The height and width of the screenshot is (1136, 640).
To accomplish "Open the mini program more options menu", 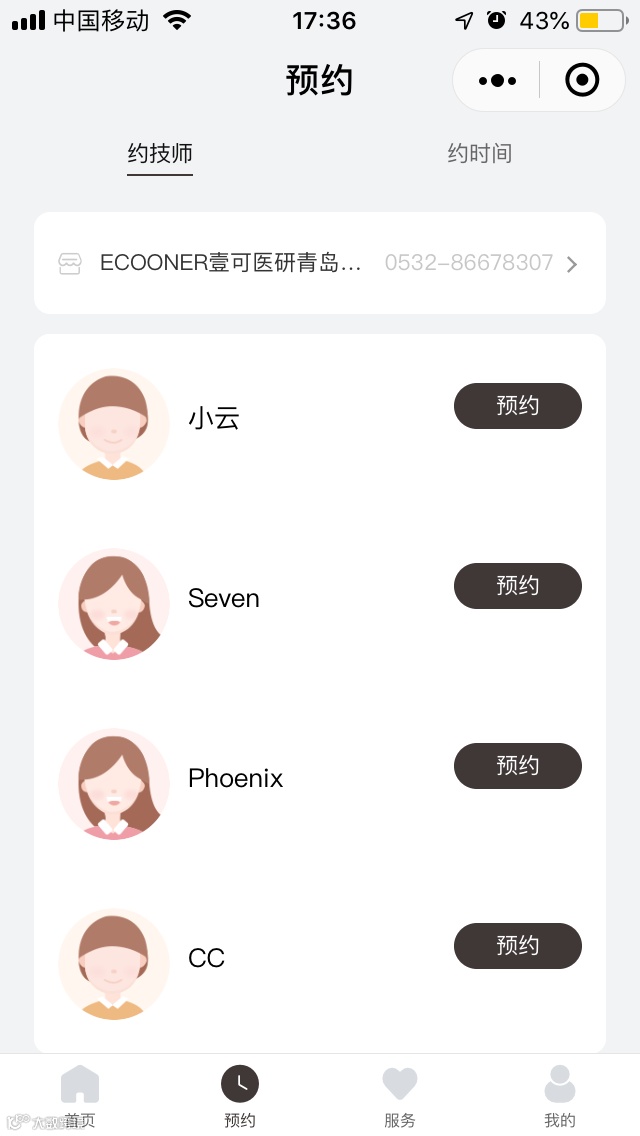I will pos(497,81).
